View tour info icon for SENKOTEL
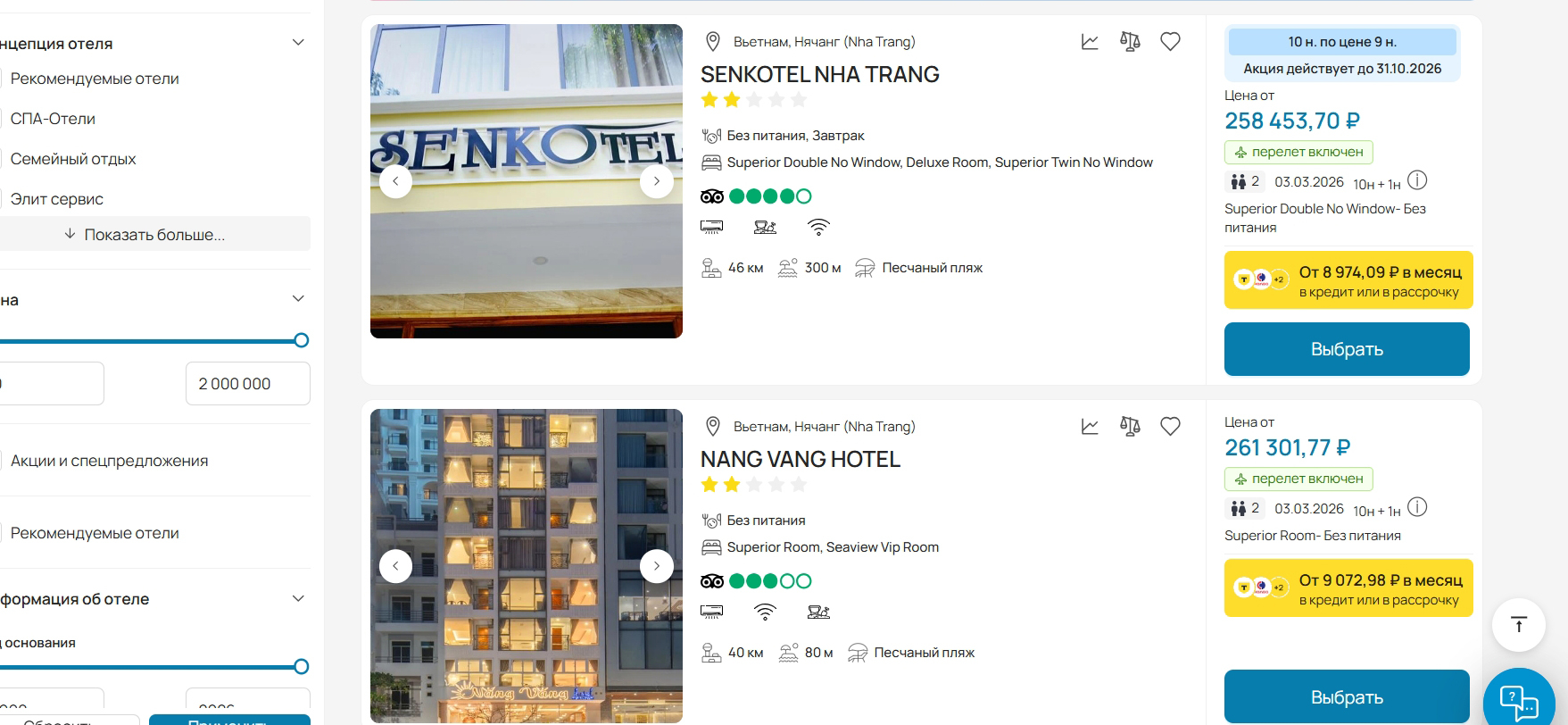 (x=1417, y=180)
